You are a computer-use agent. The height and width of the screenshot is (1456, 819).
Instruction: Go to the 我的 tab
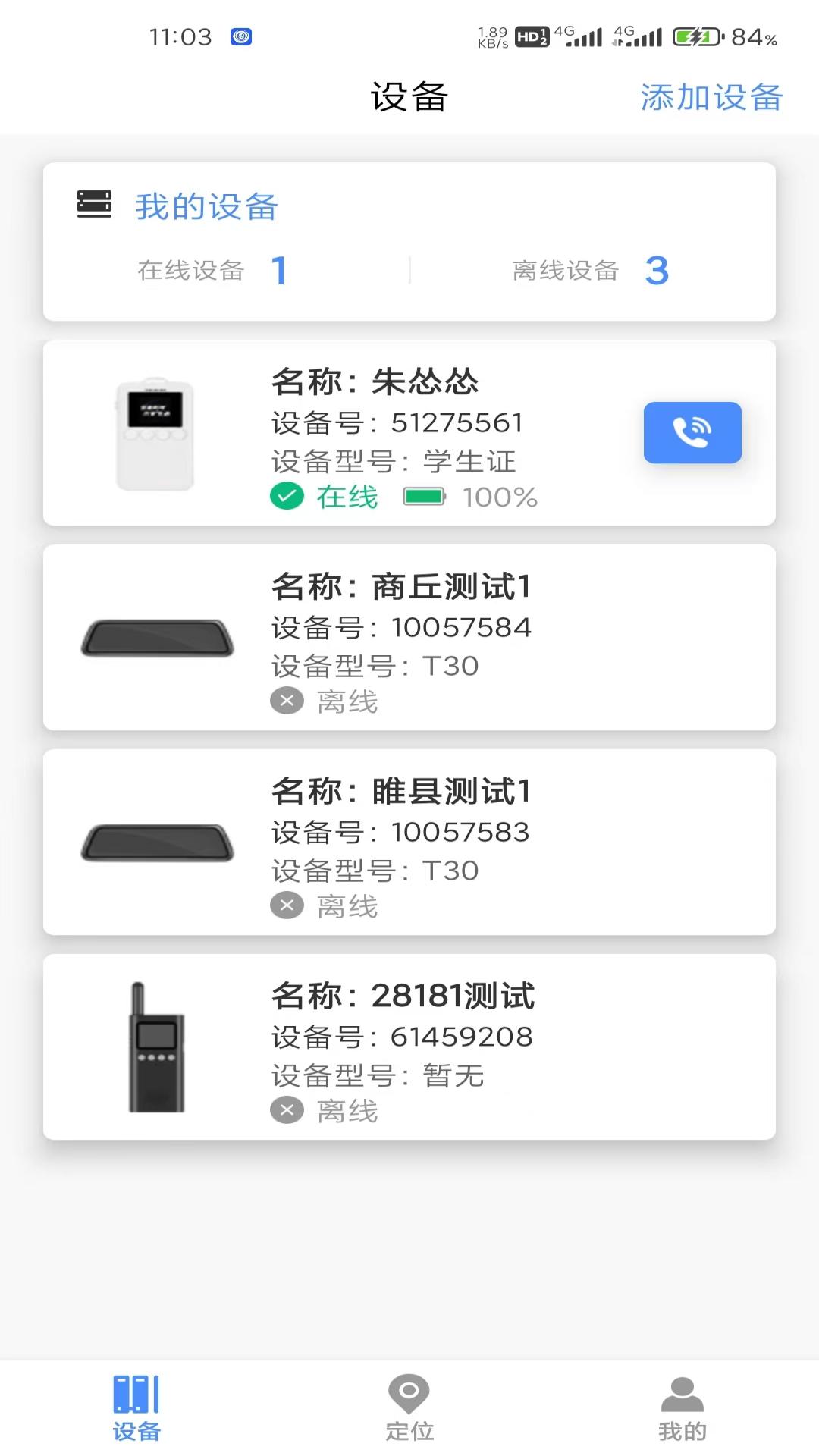(x=682, y=1407)
